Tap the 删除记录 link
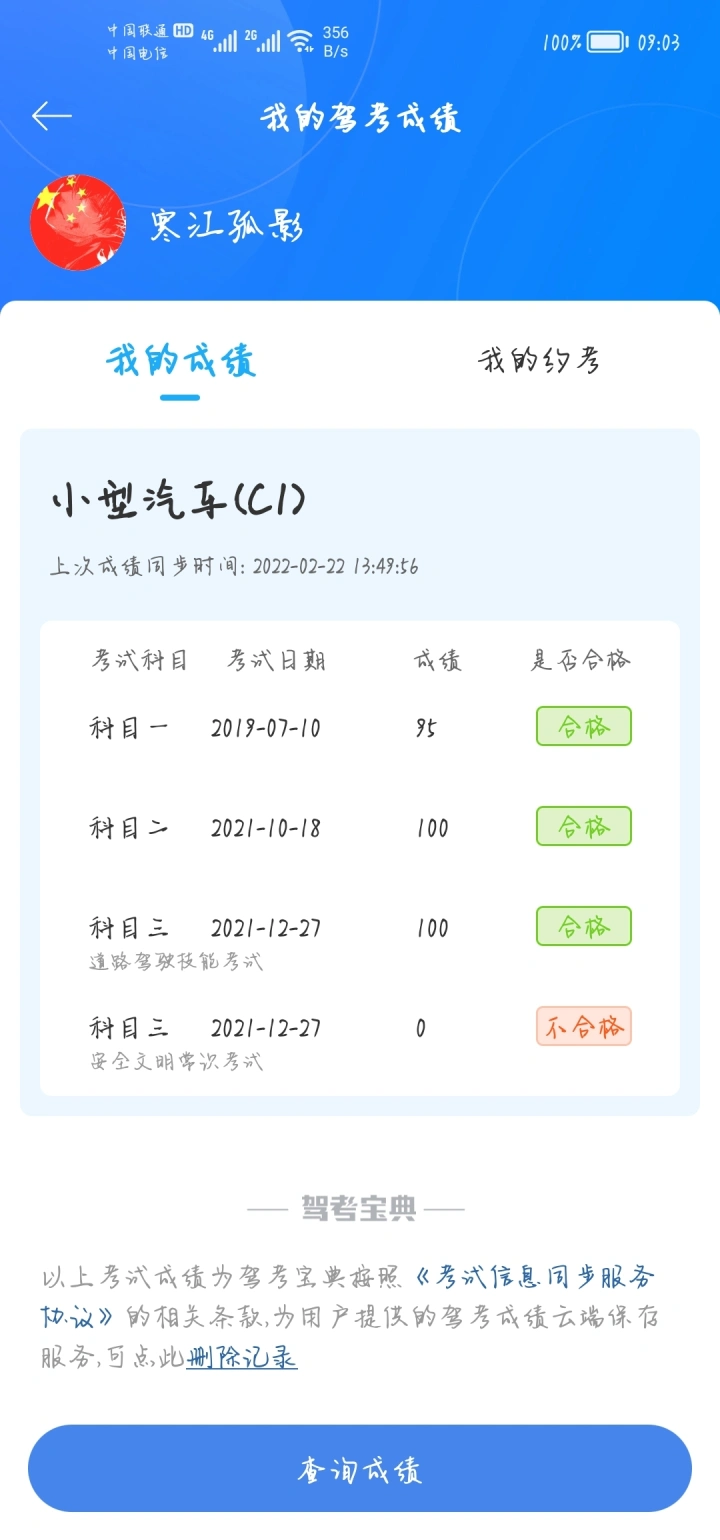Screen dimensions: 720x1540 coord(242,1357)
